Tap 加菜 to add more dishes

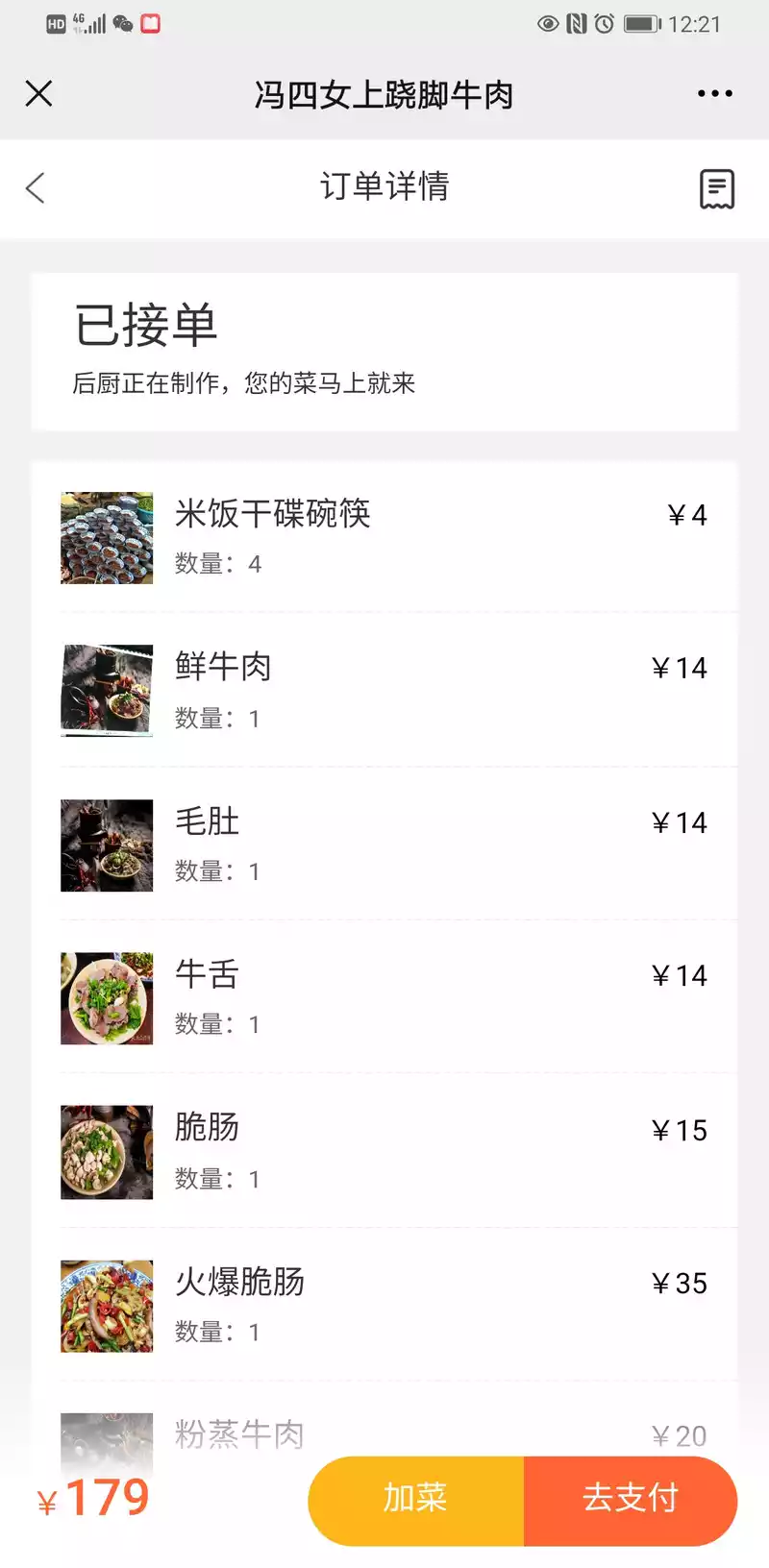click(415, 1498)
